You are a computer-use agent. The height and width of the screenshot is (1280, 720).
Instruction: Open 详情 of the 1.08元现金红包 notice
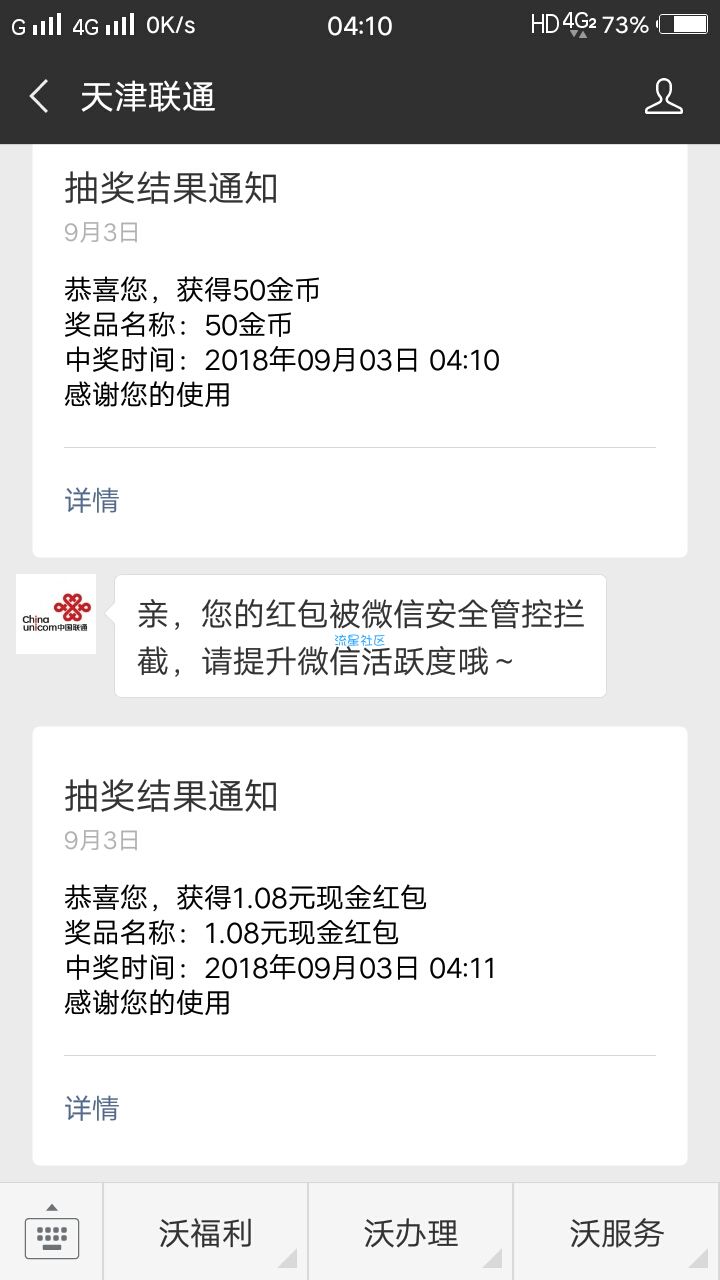point(92,1108)
